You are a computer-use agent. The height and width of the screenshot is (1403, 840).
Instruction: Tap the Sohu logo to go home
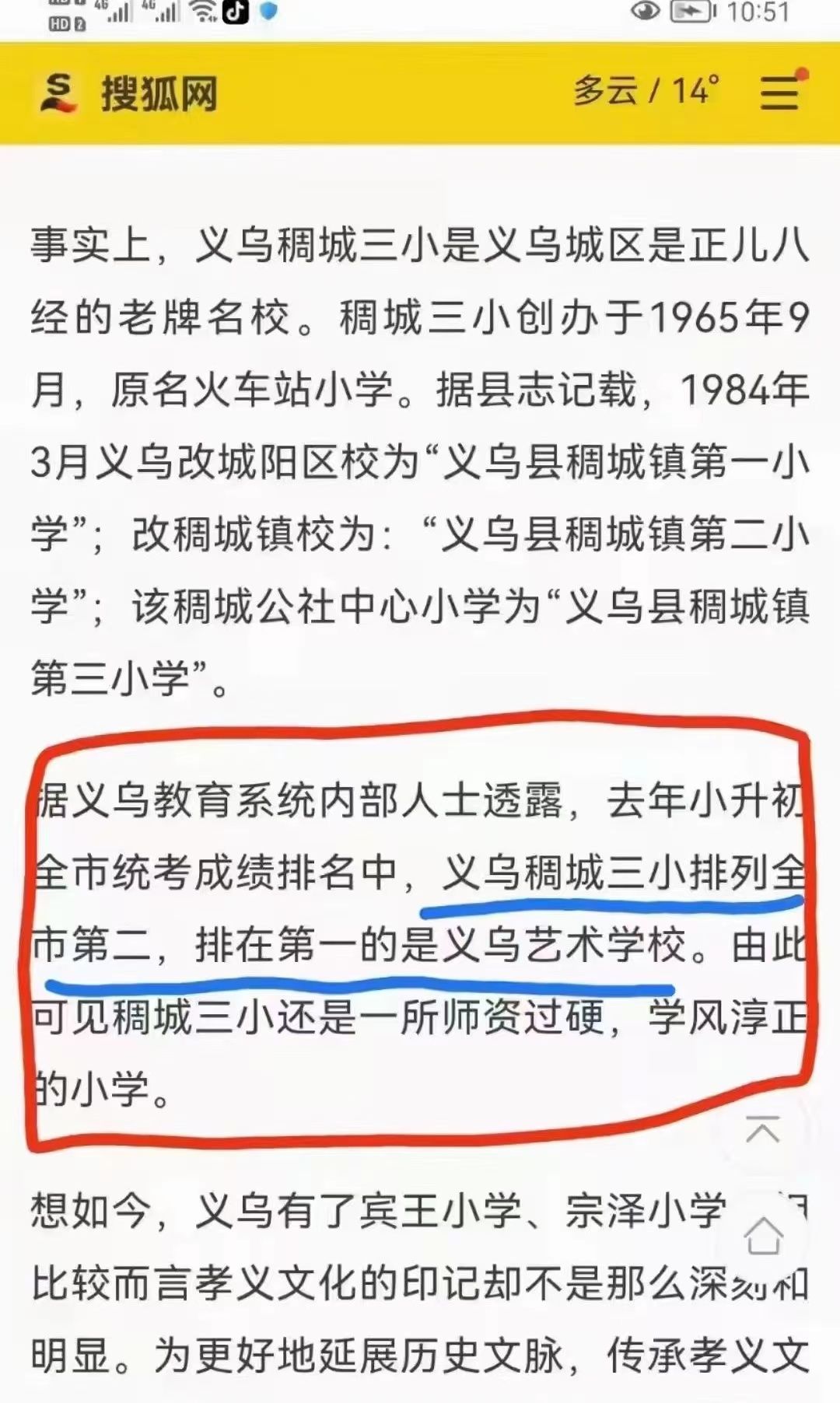click(x=128, y=93)
